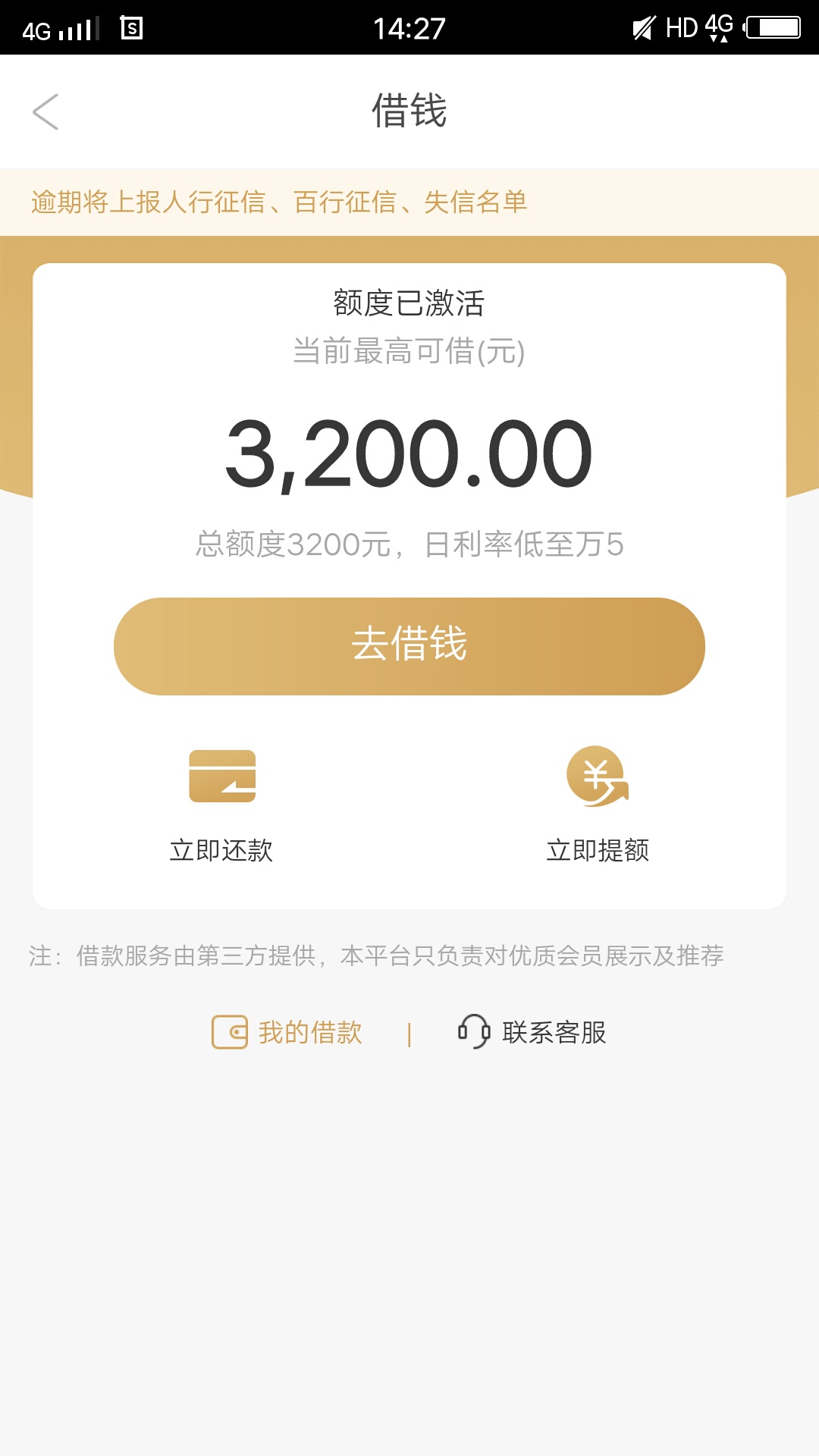Select 立即提额 to raise the limit
This screenshot has width=819, height=1456.
(598, 806)
